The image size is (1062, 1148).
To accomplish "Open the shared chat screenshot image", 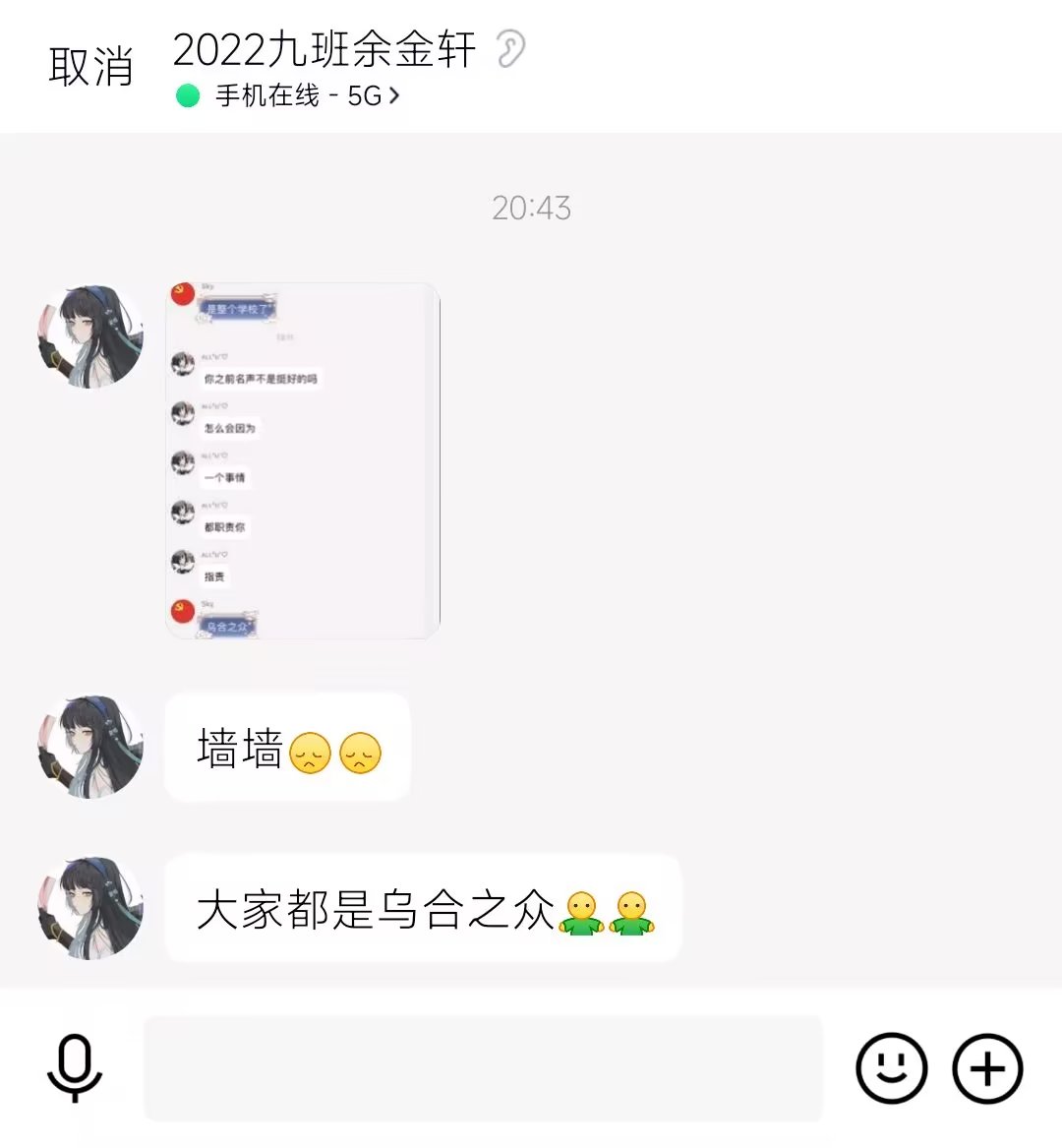I will [303, 460].
